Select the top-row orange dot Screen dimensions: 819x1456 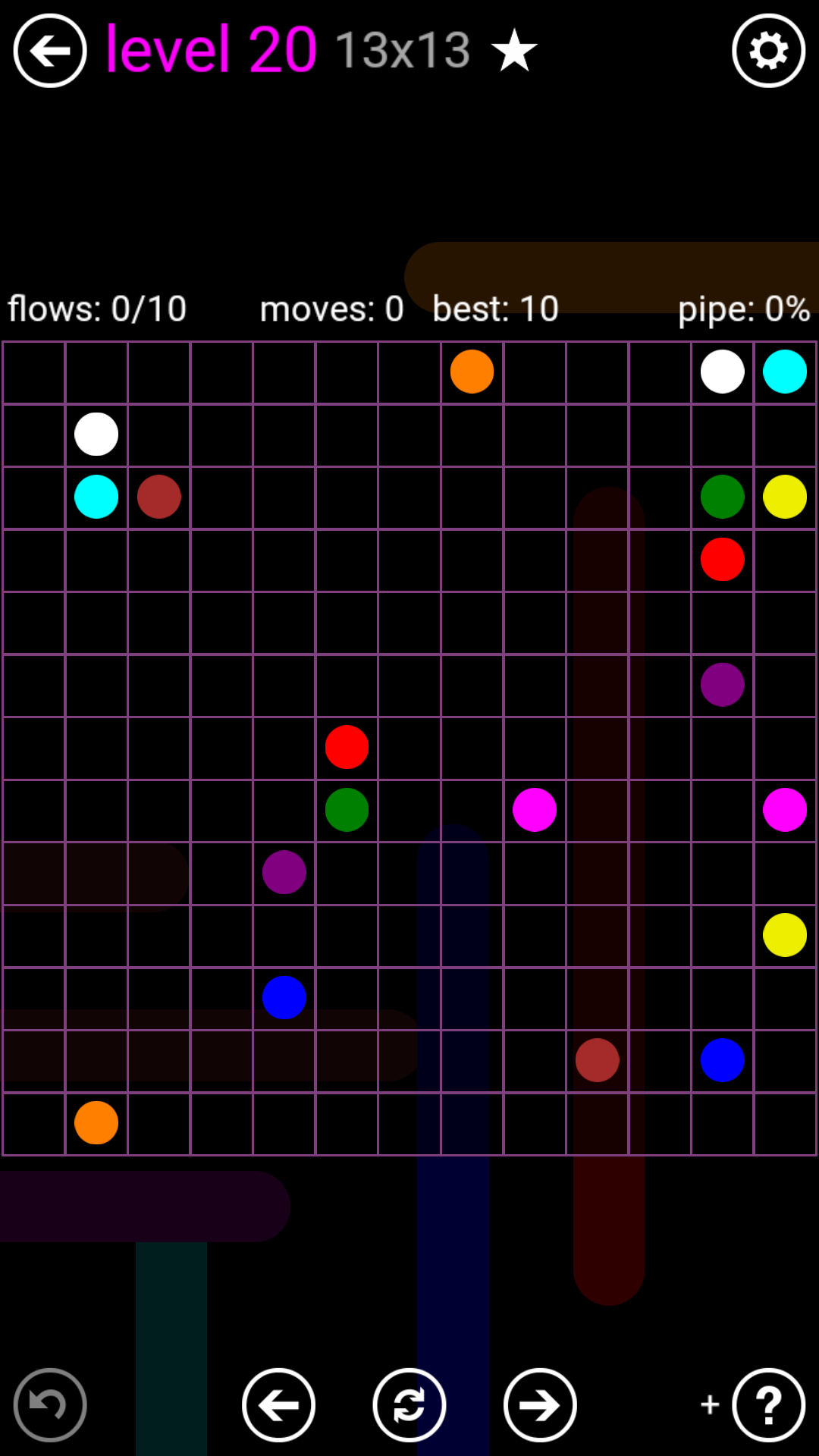(472, 372)
